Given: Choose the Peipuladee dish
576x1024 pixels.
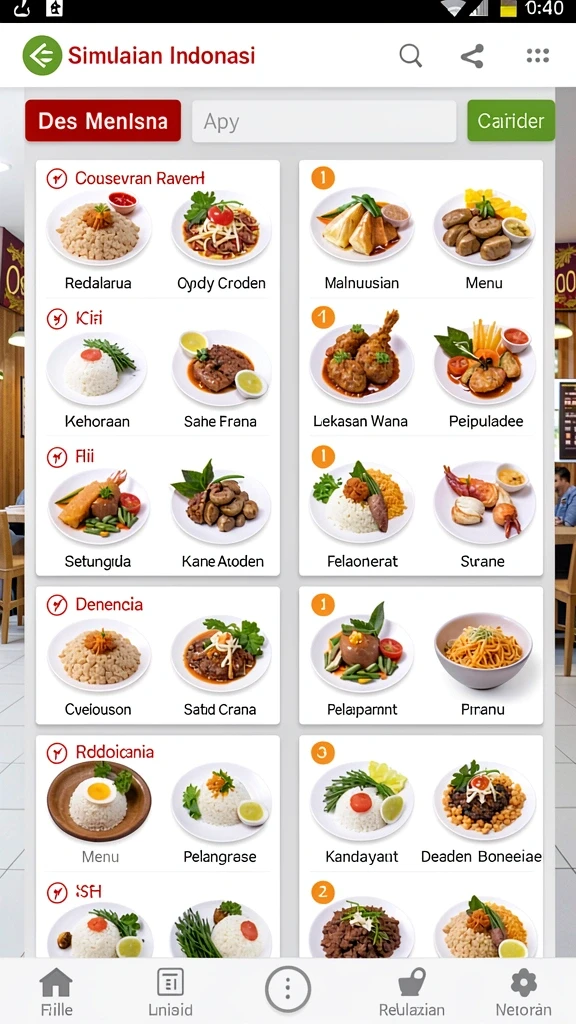Looking at the screenshot, I should (485, 379).
